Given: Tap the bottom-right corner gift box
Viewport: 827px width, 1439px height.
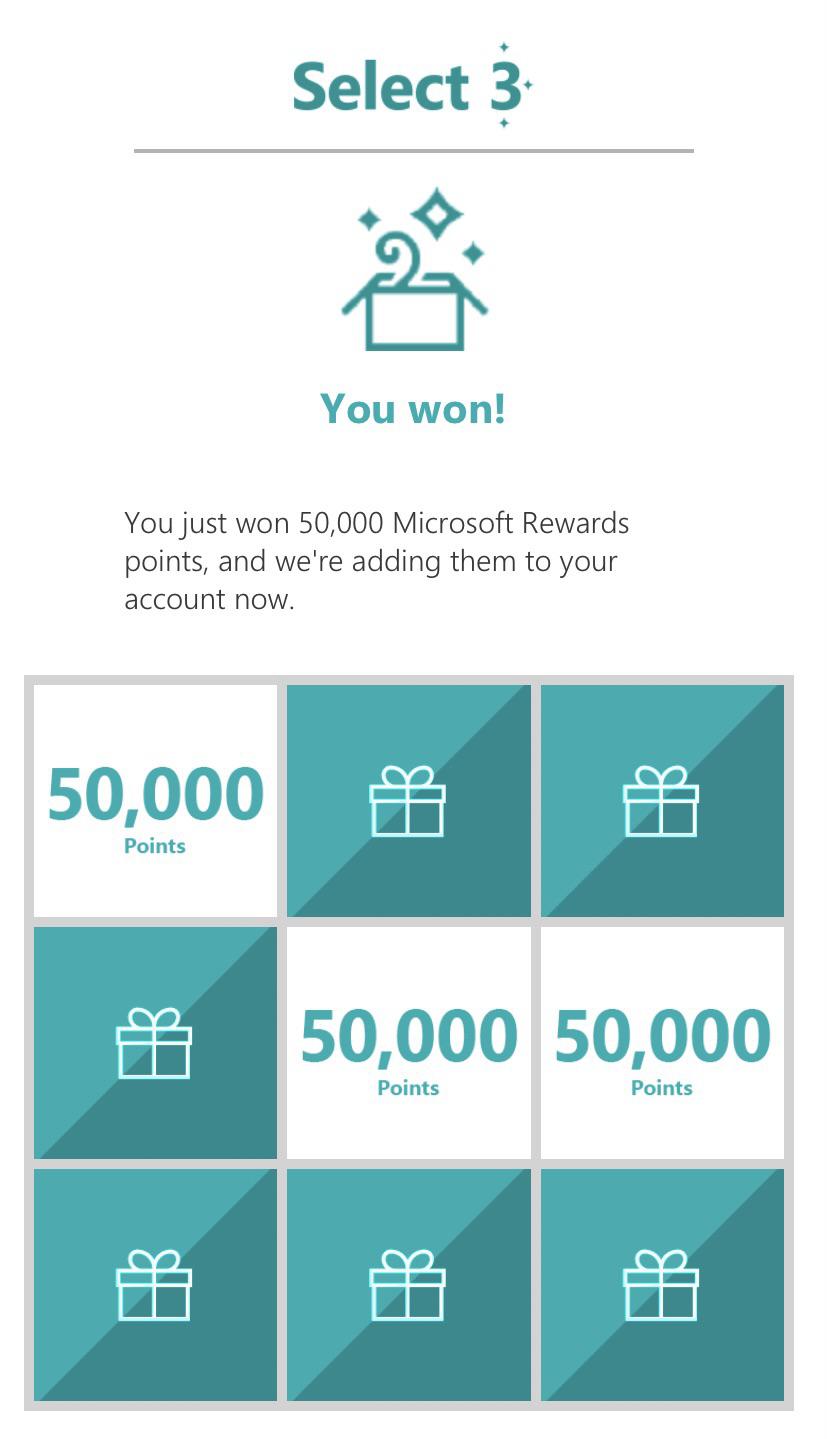Looking at the screenshot, I should click(x=661, y=1285).
